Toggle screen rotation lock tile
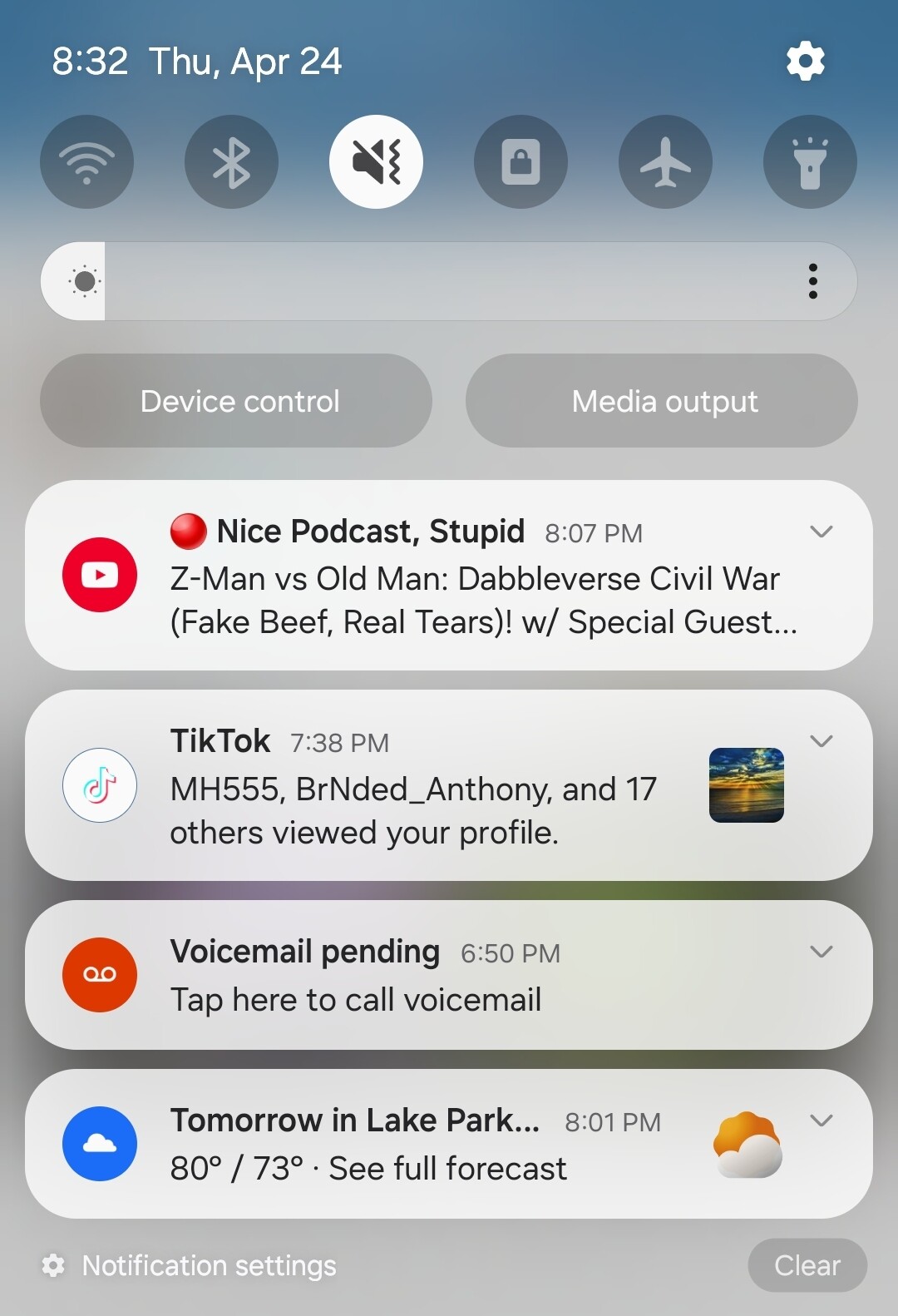The width and height of the screenshot is (898, 1316). (x=521, y=162)
